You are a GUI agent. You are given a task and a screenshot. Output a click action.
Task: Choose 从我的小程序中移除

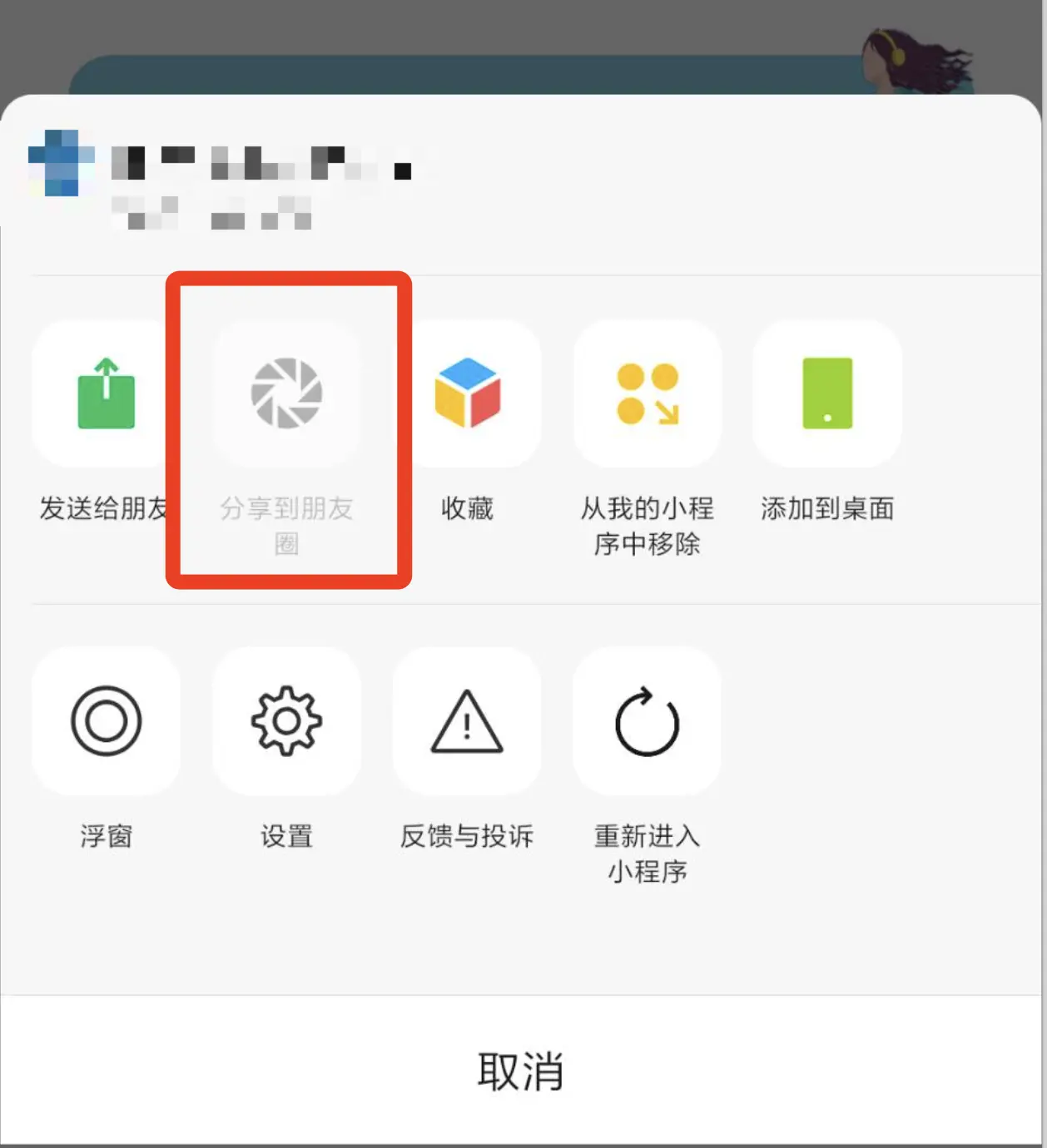pyautogui.click(x=647, y=393)
